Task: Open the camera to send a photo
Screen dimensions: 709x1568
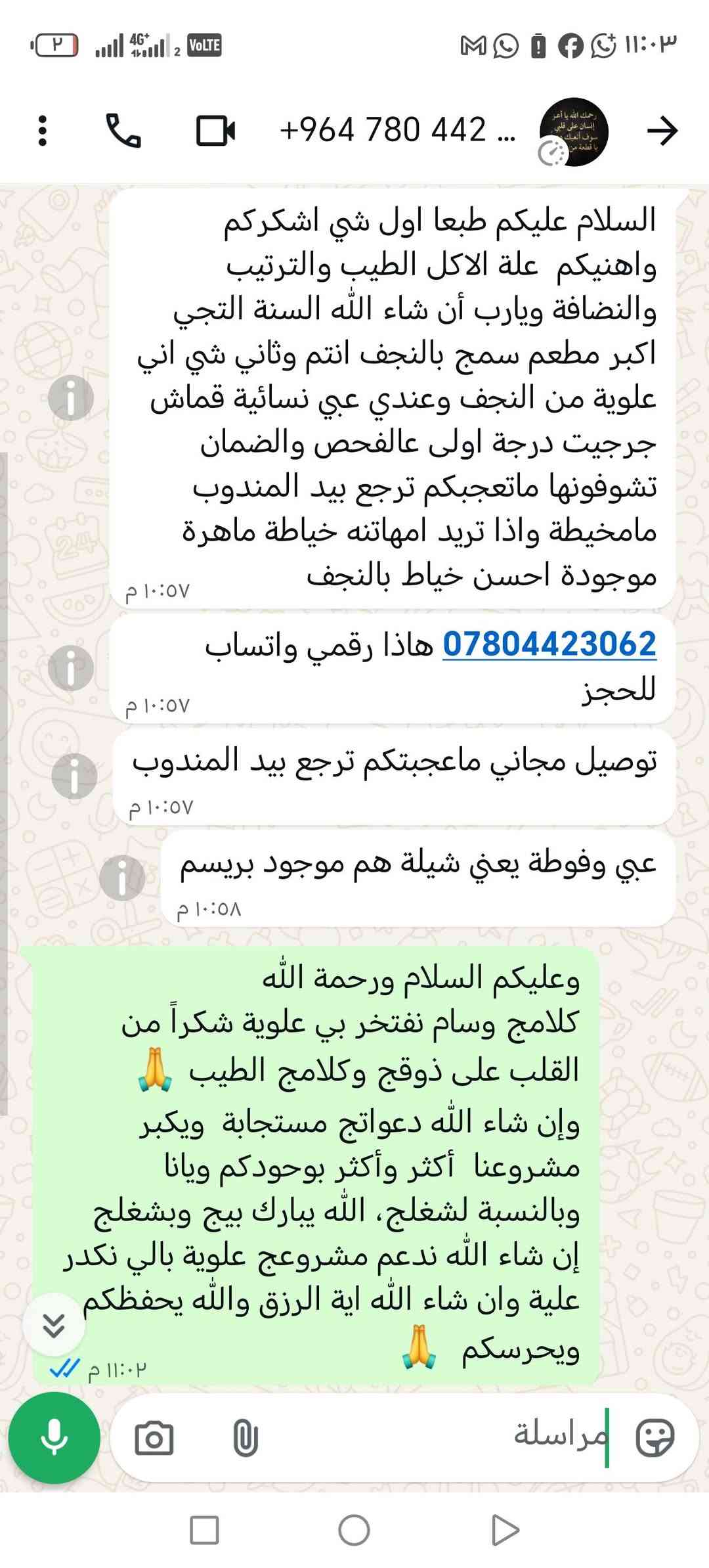Action: 154,1439
